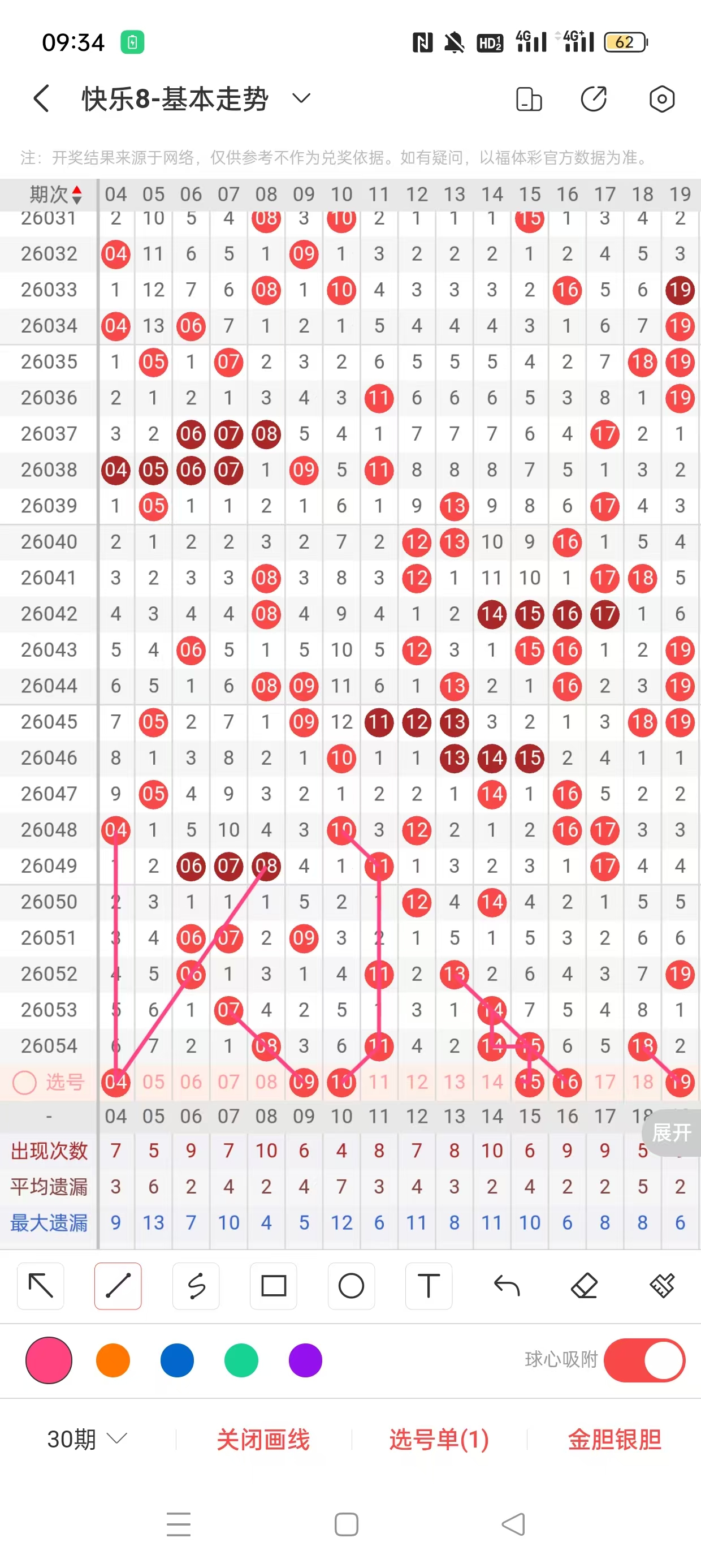Select number 05 in the 选号 row

click(x=153, y=1082)
